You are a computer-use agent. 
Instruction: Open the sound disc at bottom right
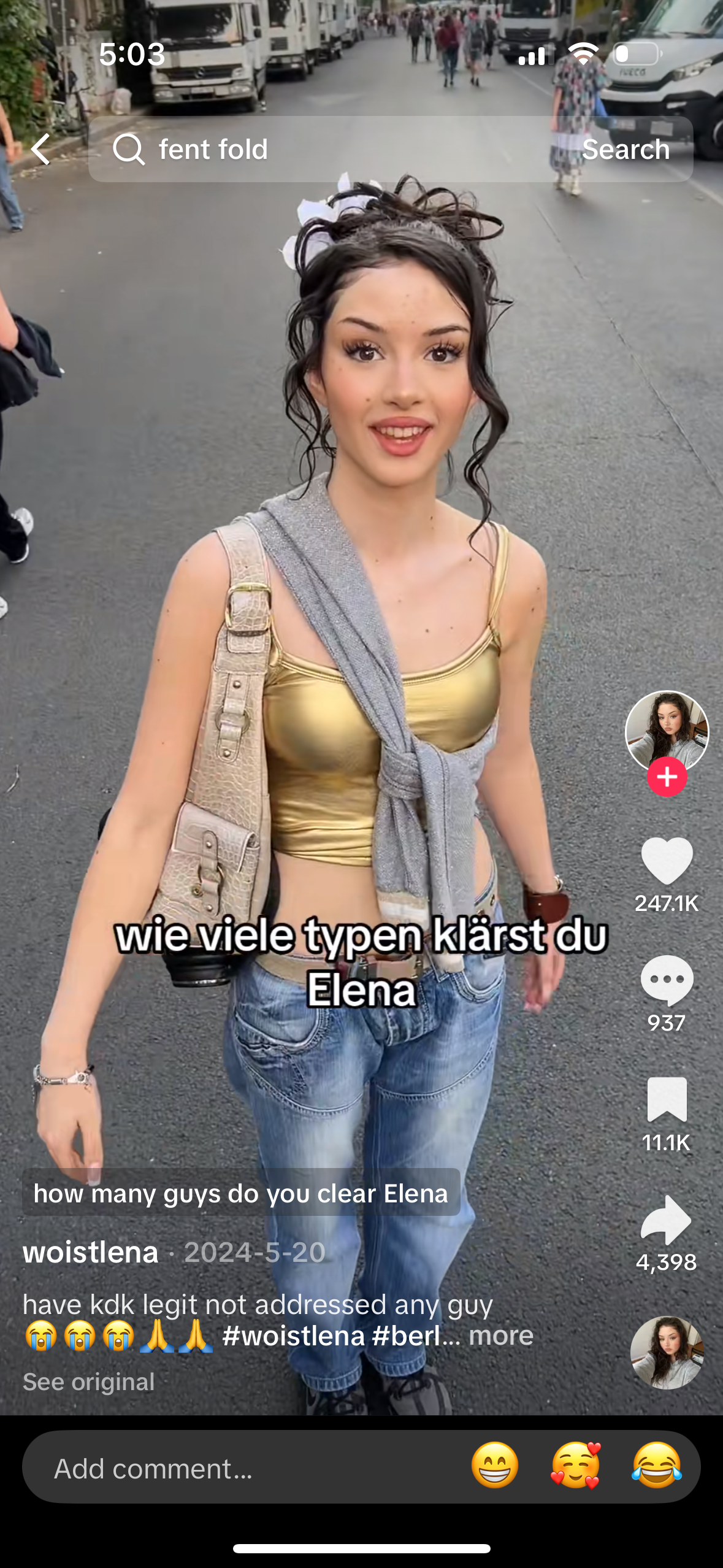pos(667,1352)
